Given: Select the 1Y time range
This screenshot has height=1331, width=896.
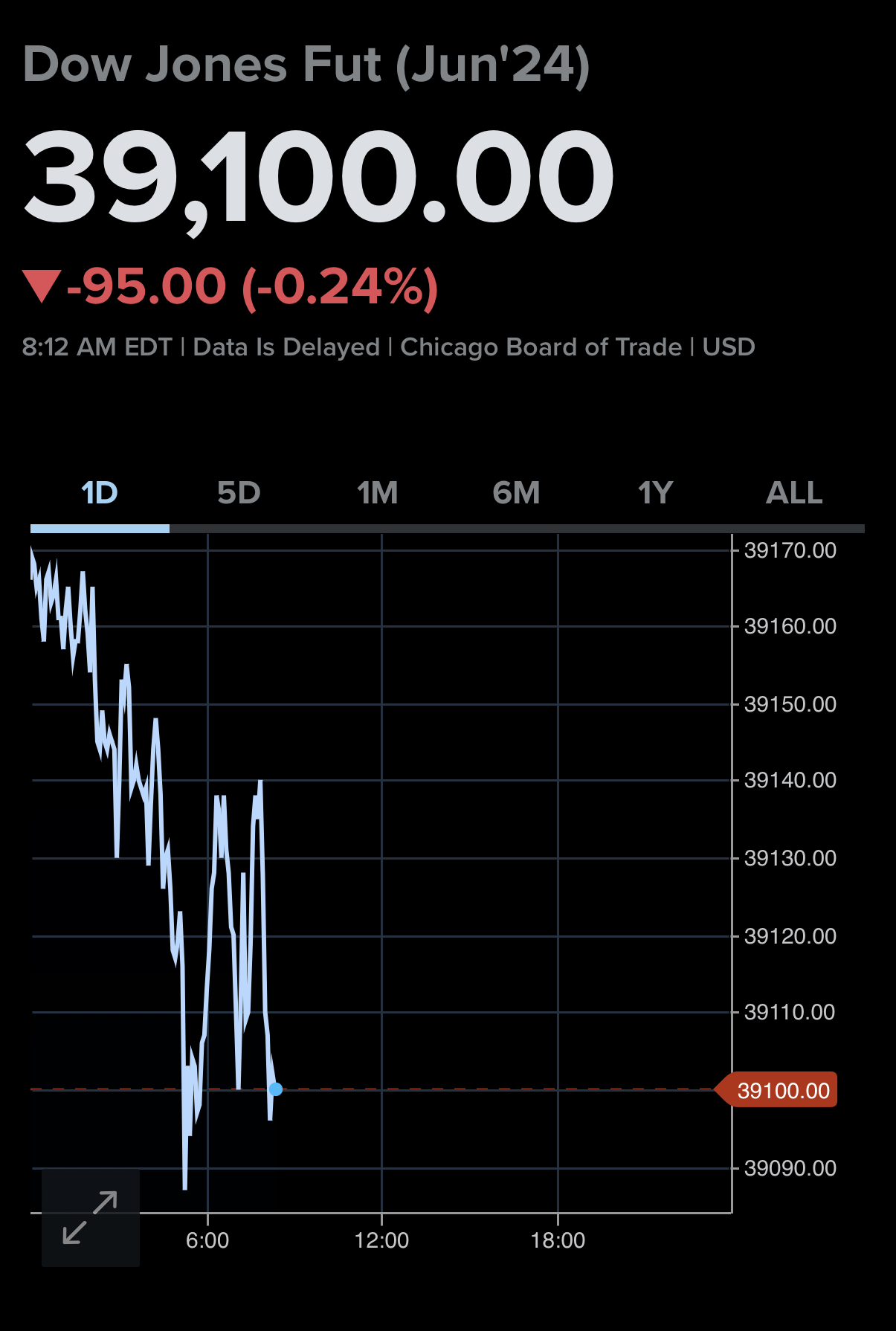Looking at the screenshot, I should (655, 493).
